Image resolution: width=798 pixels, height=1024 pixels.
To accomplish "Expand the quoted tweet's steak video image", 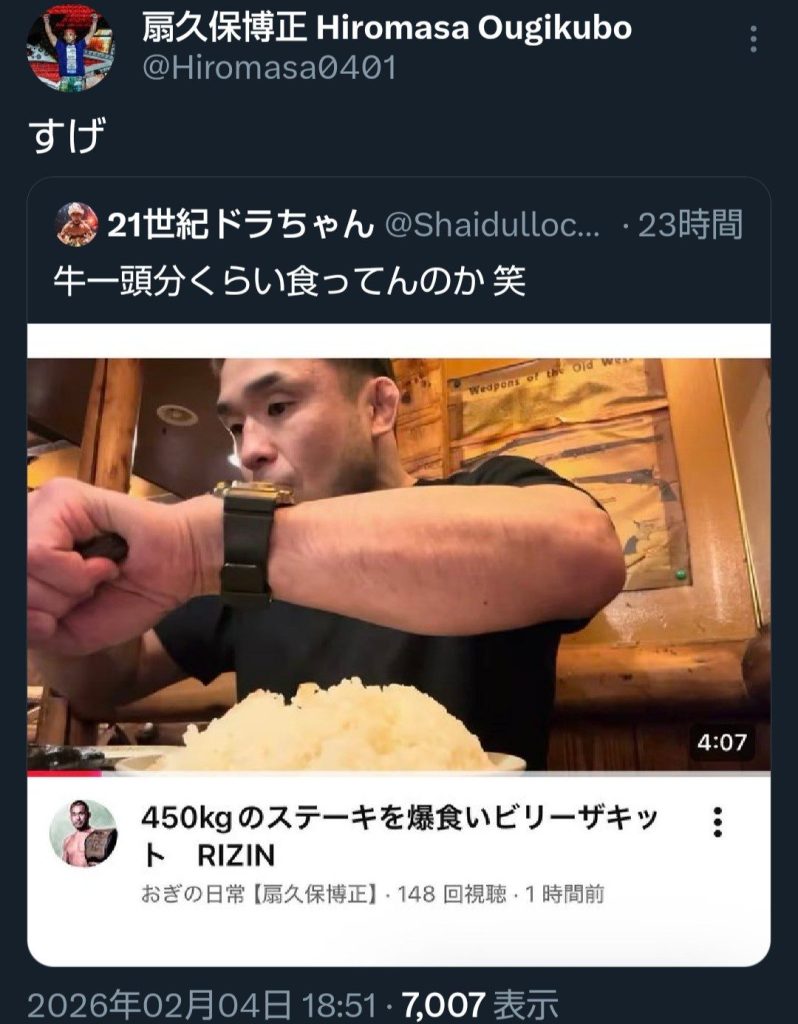I will (x=398, y=565).
